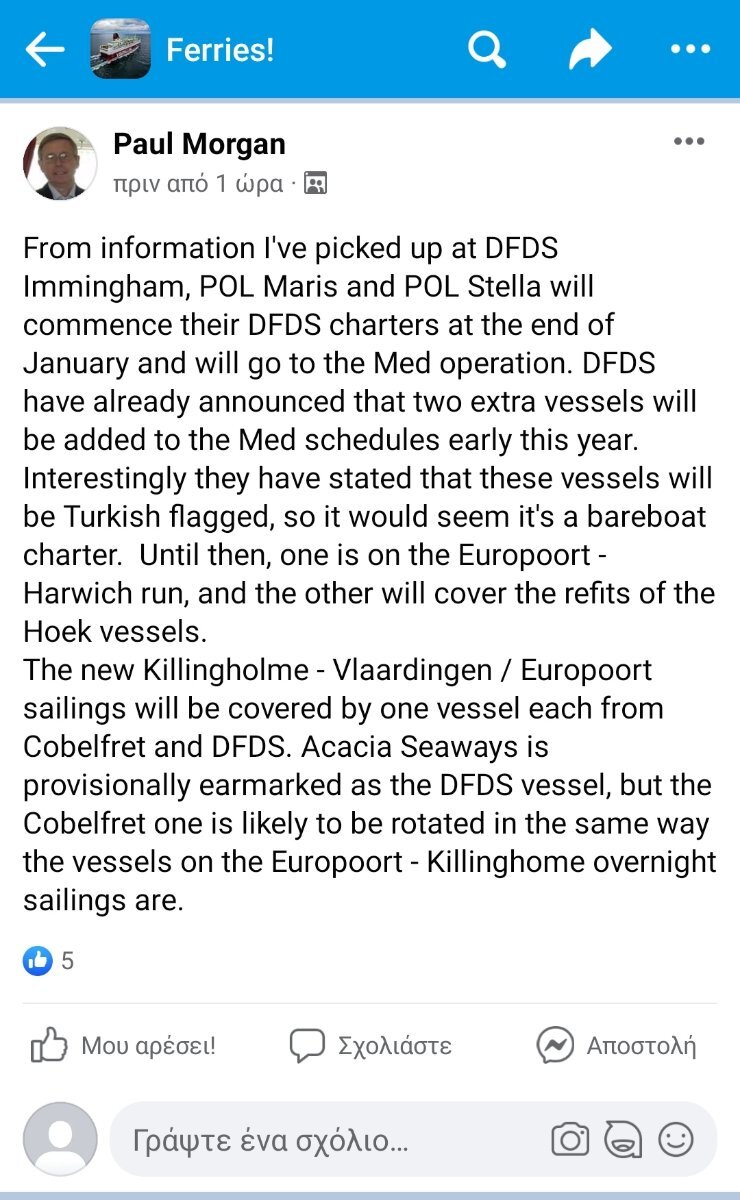The image size is (740, 1200).
Task: Go back using the header arrow
Action: pyautogui.click(x=44, y=50)
